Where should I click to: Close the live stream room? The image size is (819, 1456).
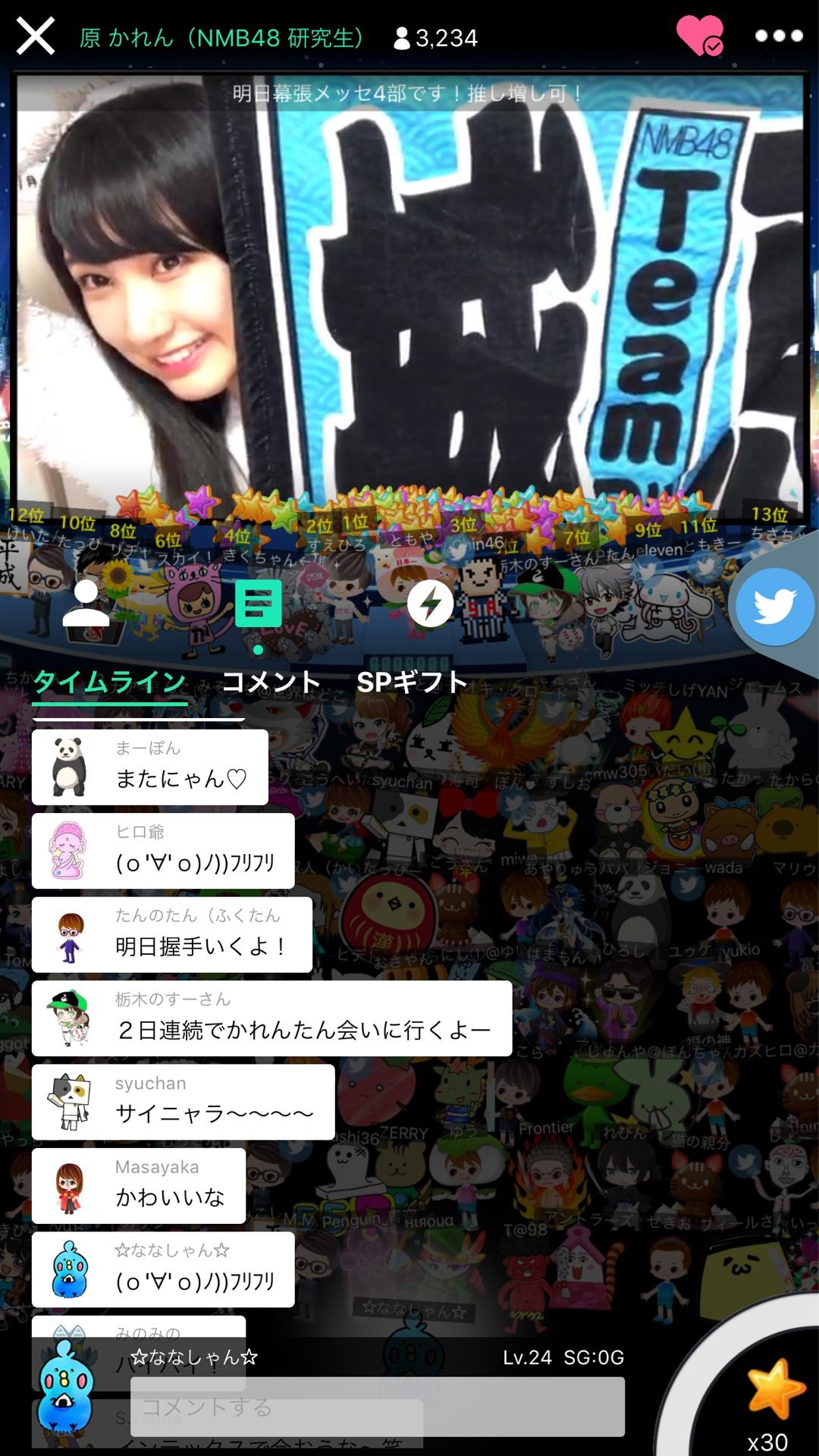36,36
